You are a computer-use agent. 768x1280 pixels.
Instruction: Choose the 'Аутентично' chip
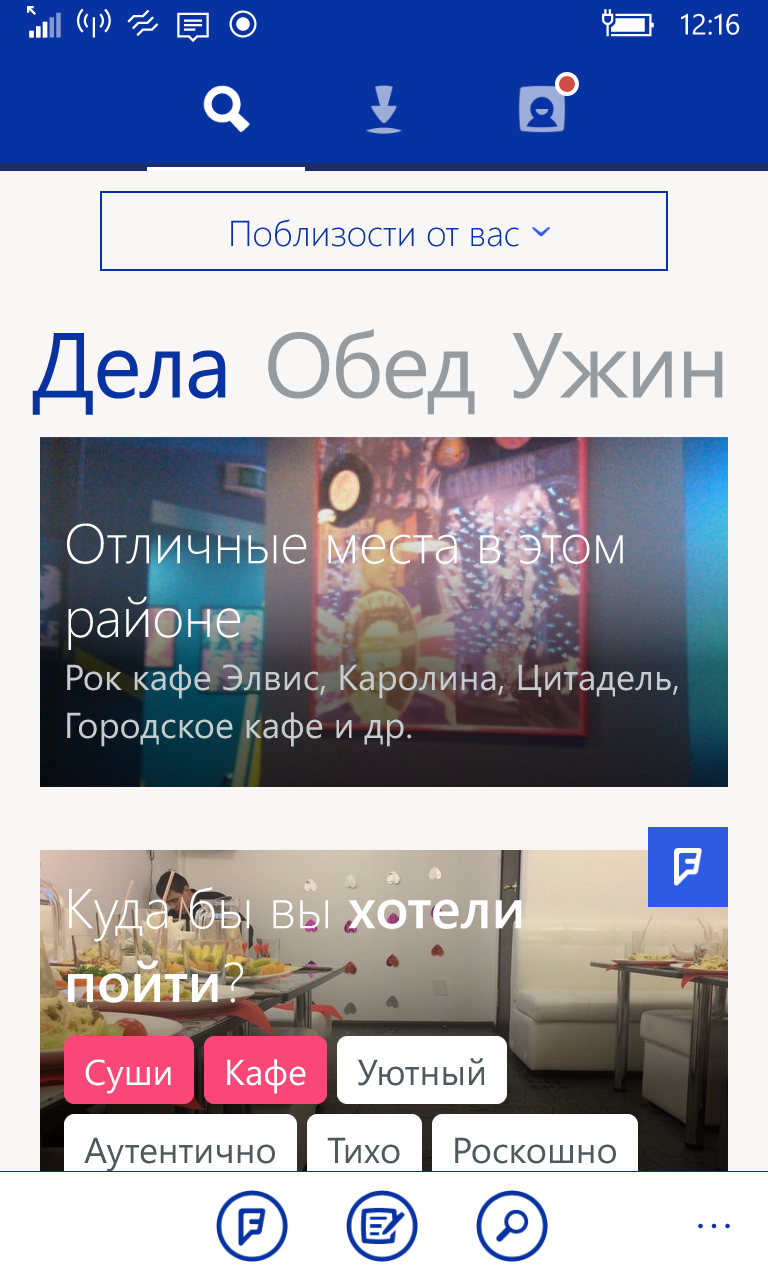180,1148
